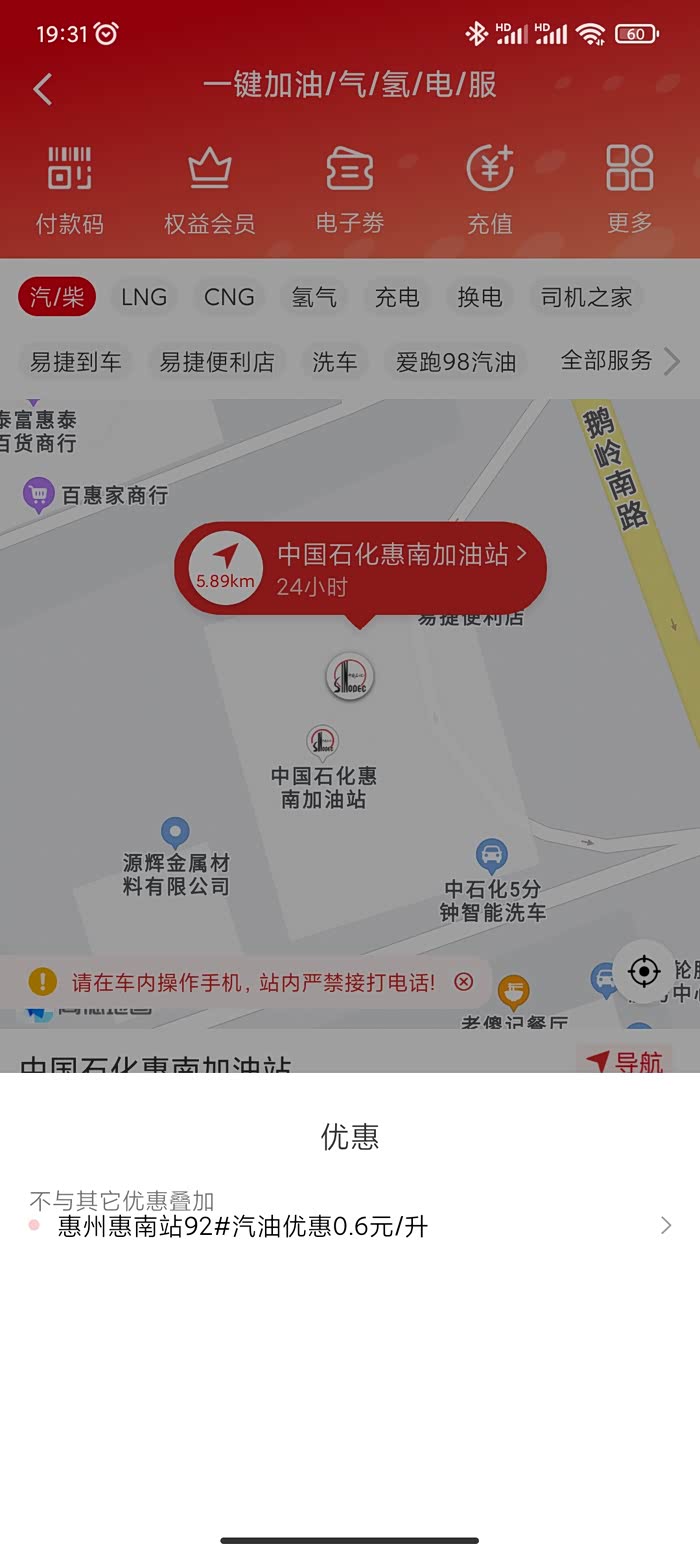Select the CNG filter chip

229,297
